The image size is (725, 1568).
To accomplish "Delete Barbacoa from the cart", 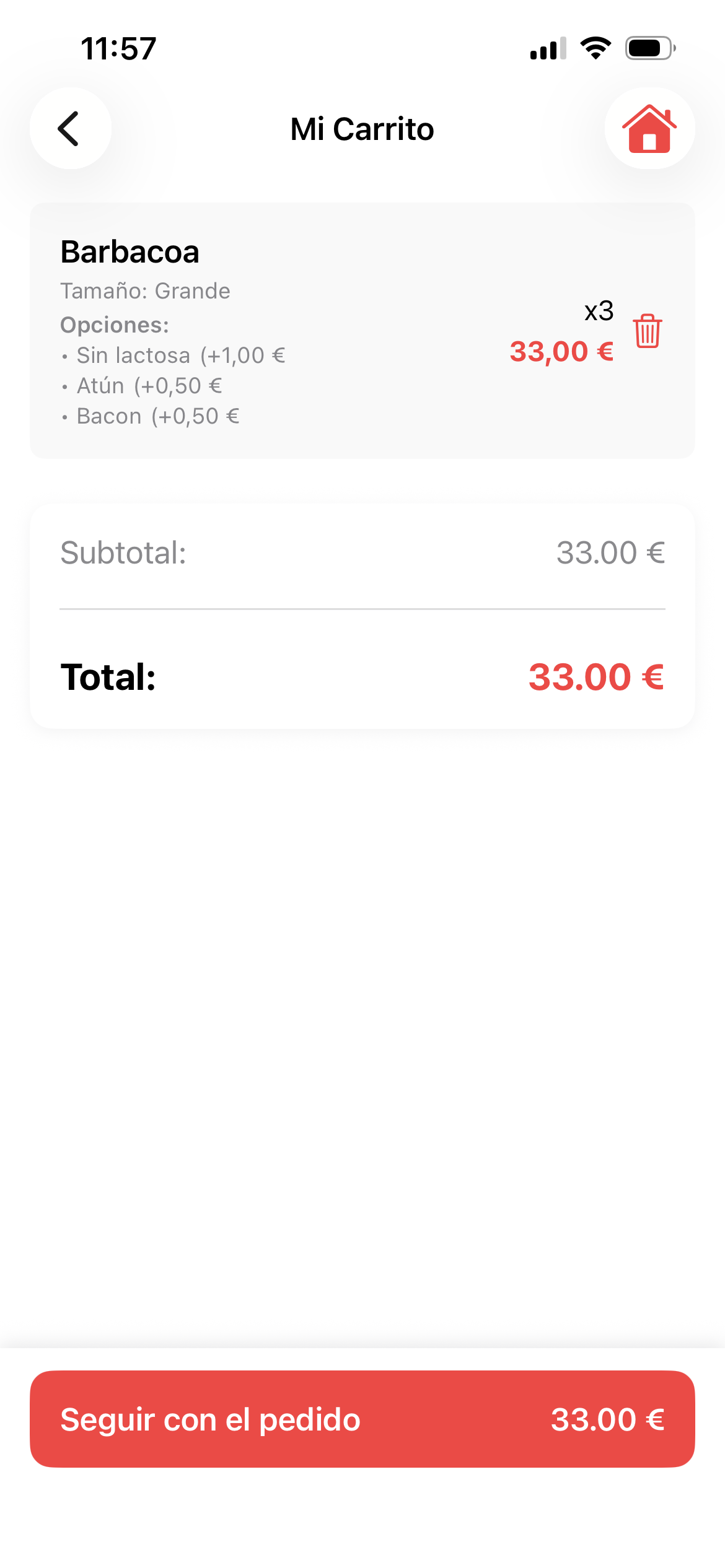I will click(647, 331).
